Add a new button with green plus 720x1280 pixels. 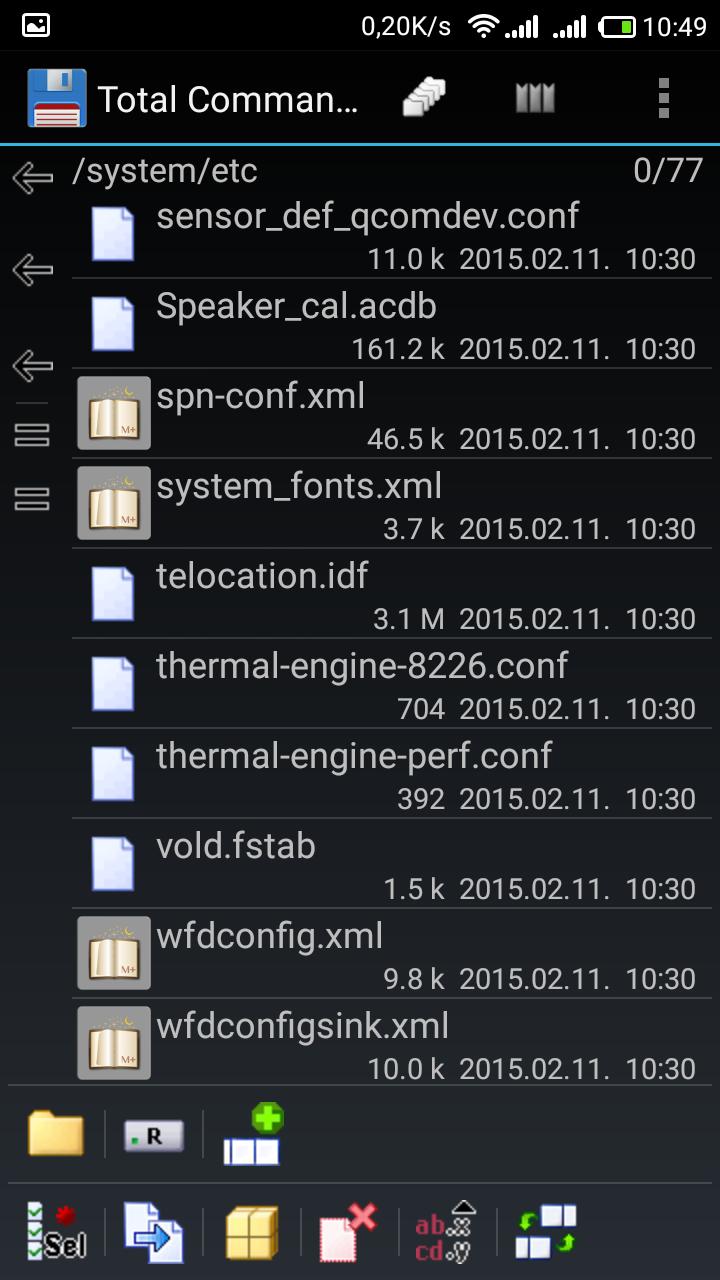pos(252,1134)
